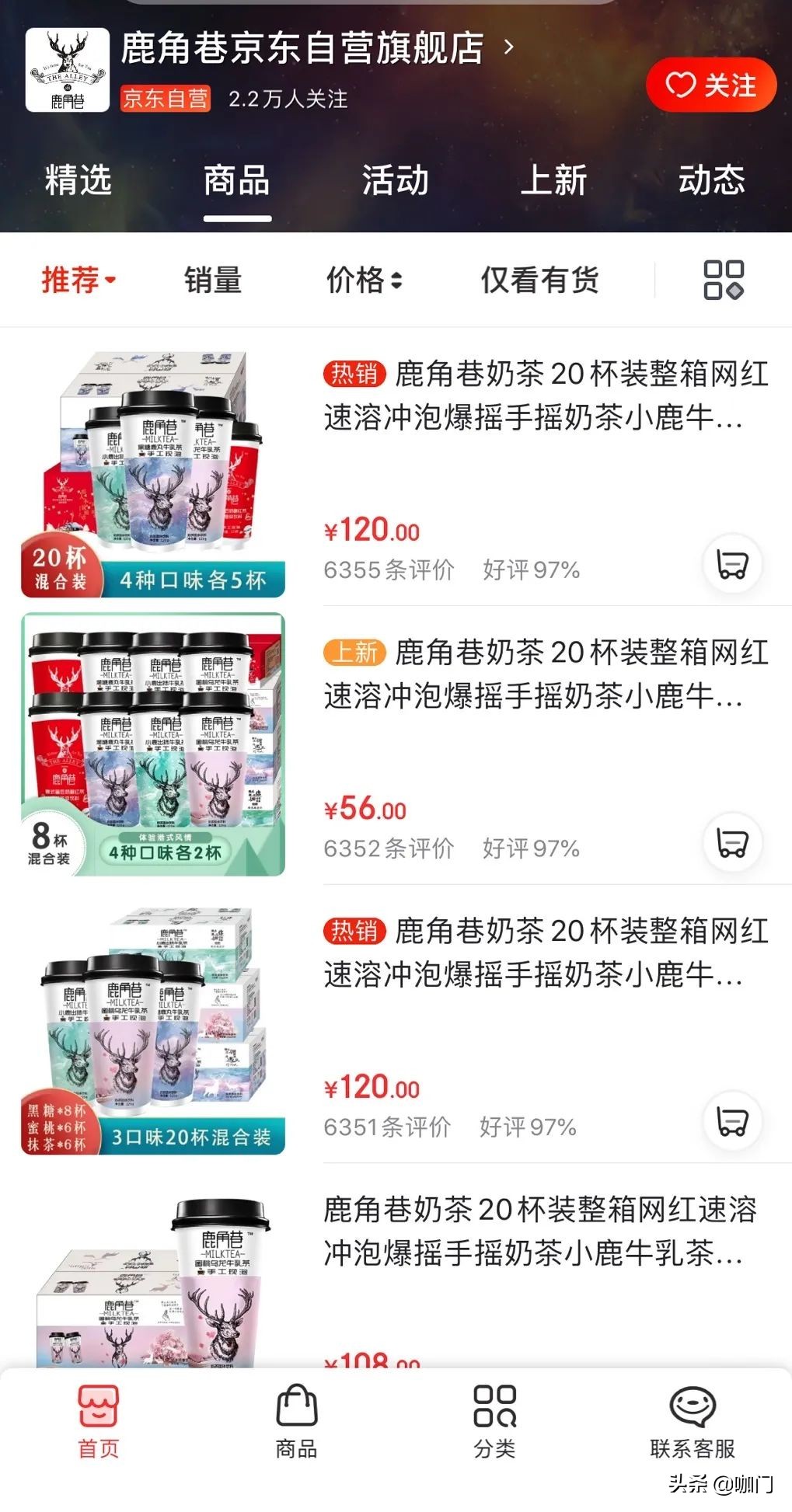The image size is (792, 1512).
Task: Switch to the 活动 tab
Action: [x=395, y=181]
